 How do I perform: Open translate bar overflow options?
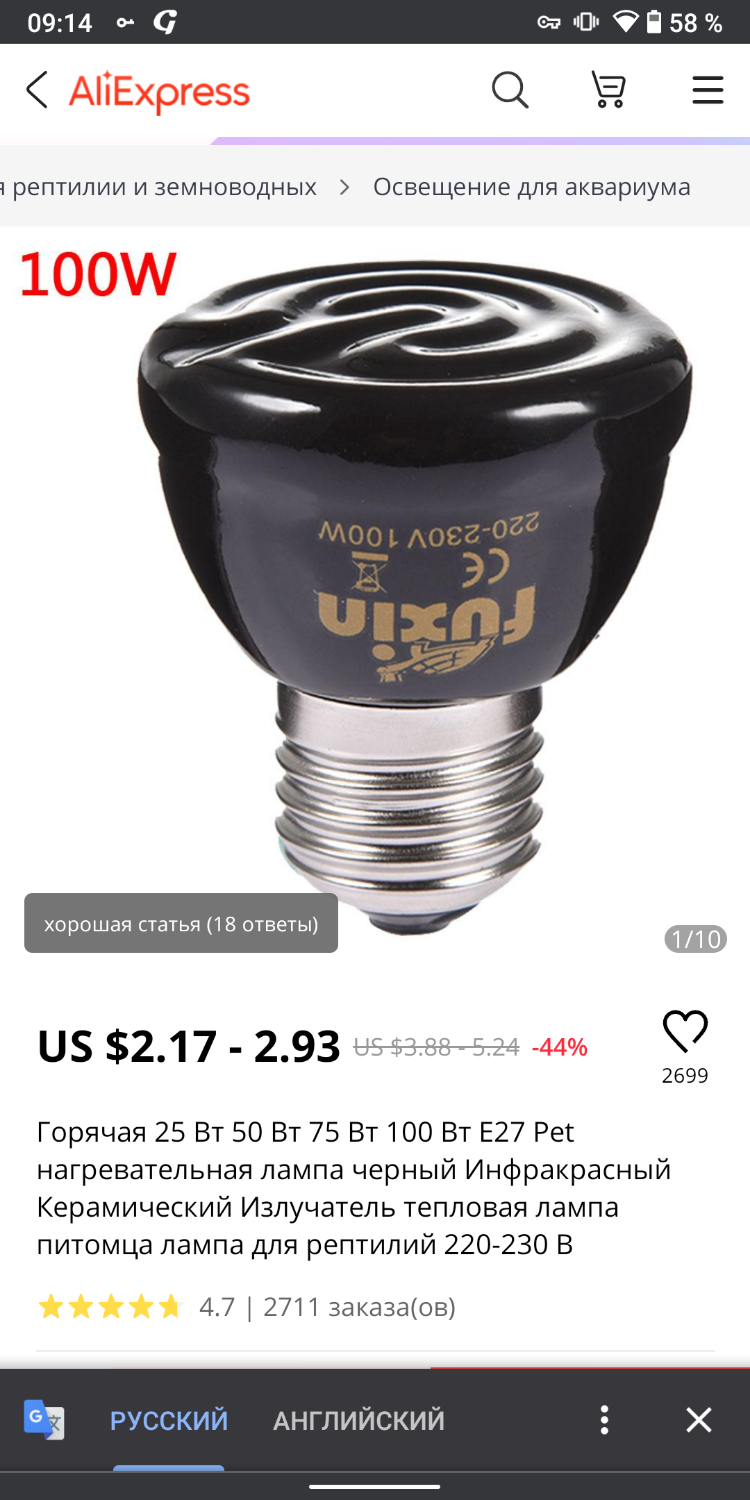(604, 1420)
